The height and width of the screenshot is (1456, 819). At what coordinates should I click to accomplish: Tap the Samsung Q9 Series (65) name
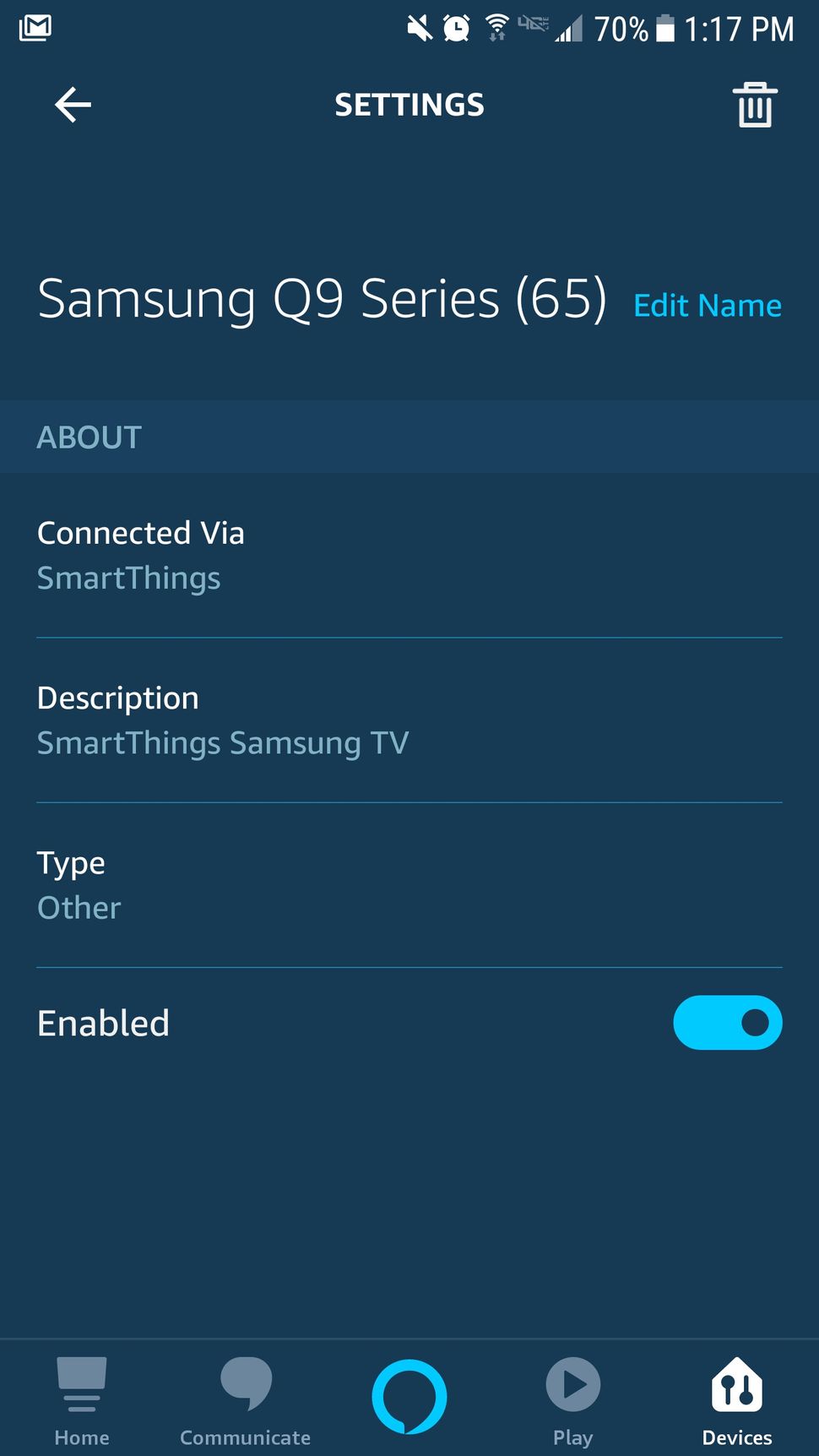323,298
